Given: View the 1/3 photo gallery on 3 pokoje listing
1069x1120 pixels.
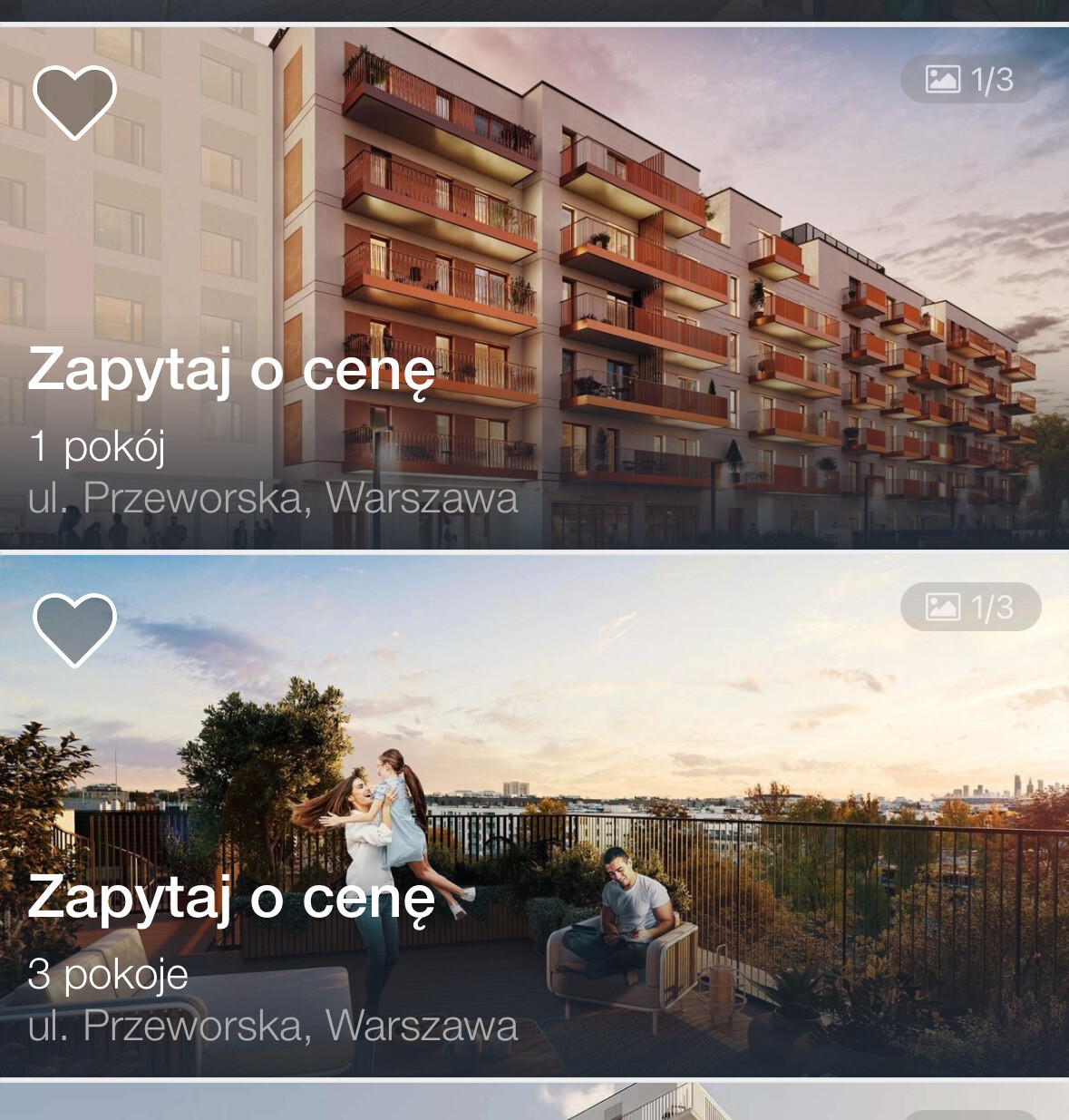Looking at the screenshot, I should click(x=970, y=607).
